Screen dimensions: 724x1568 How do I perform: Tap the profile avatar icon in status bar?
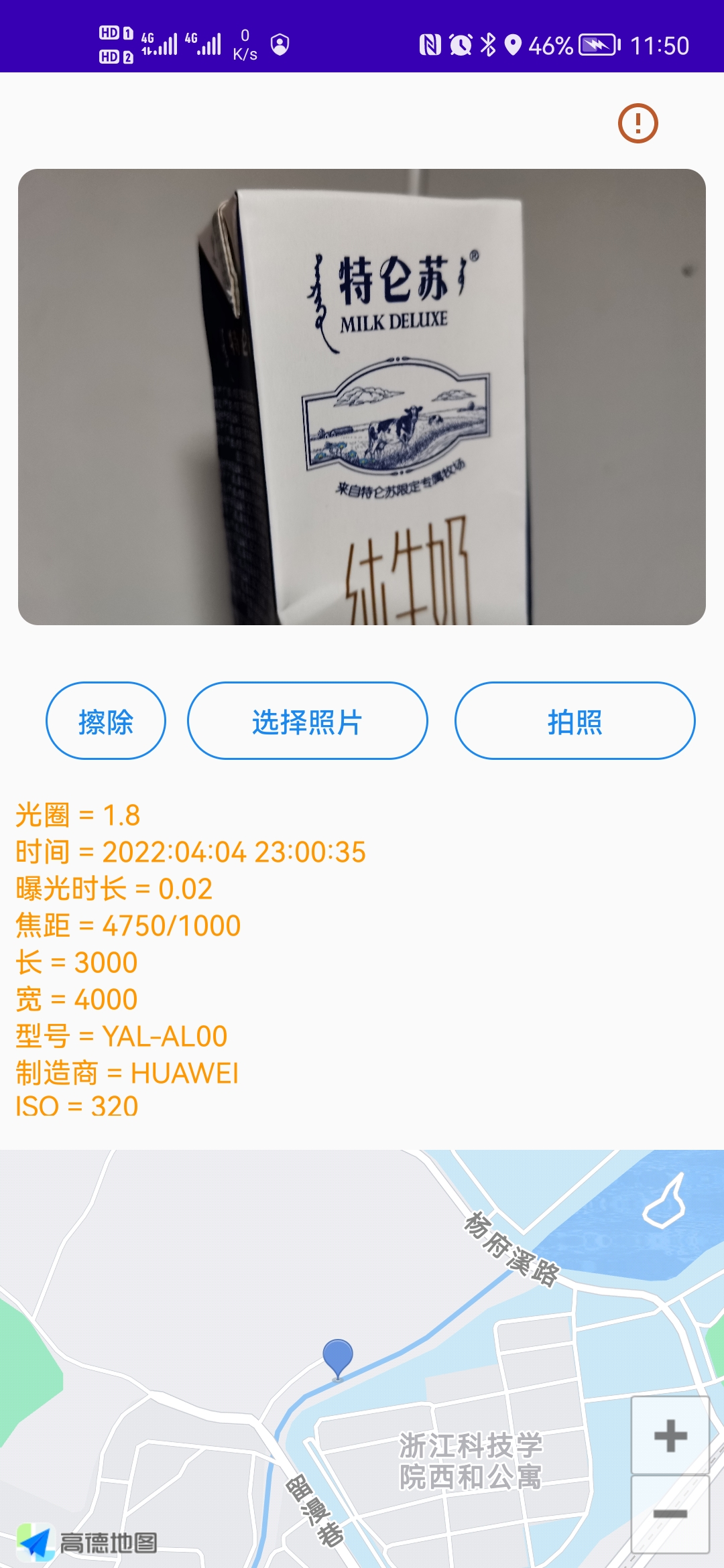(x=280, y=46)
